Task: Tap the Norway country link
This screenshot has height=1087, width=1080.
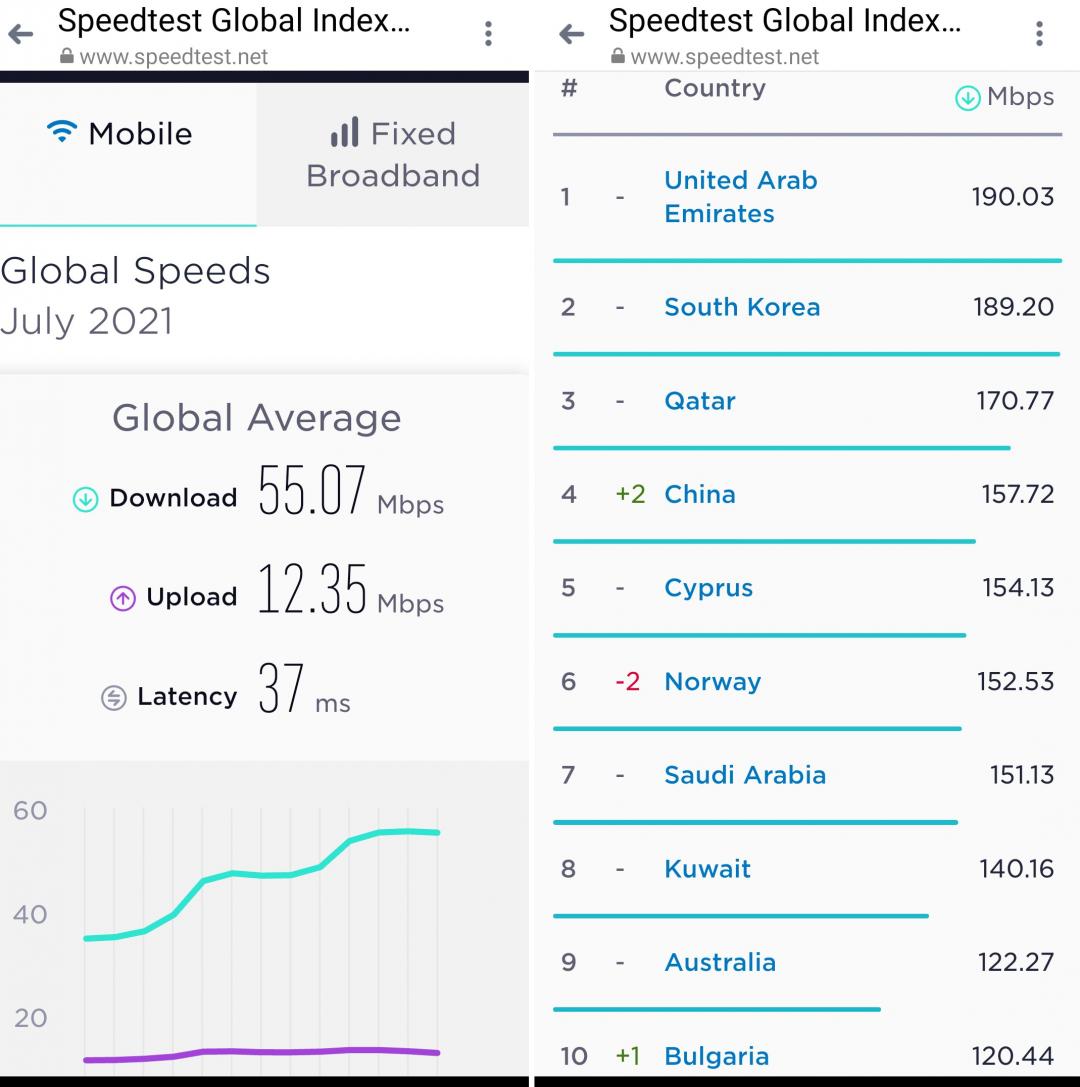Action: [x=712, y=682]
